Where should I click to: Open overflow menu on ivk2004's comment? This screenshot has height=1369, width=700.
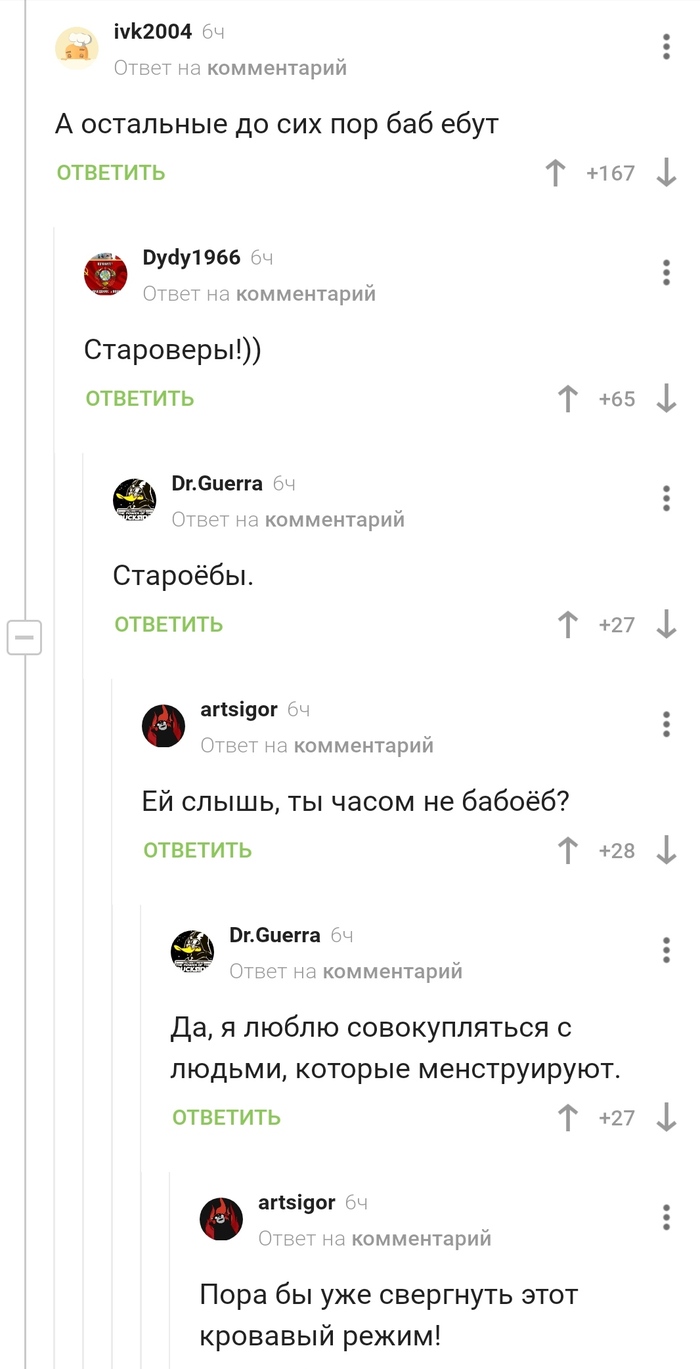coord(666,46)
